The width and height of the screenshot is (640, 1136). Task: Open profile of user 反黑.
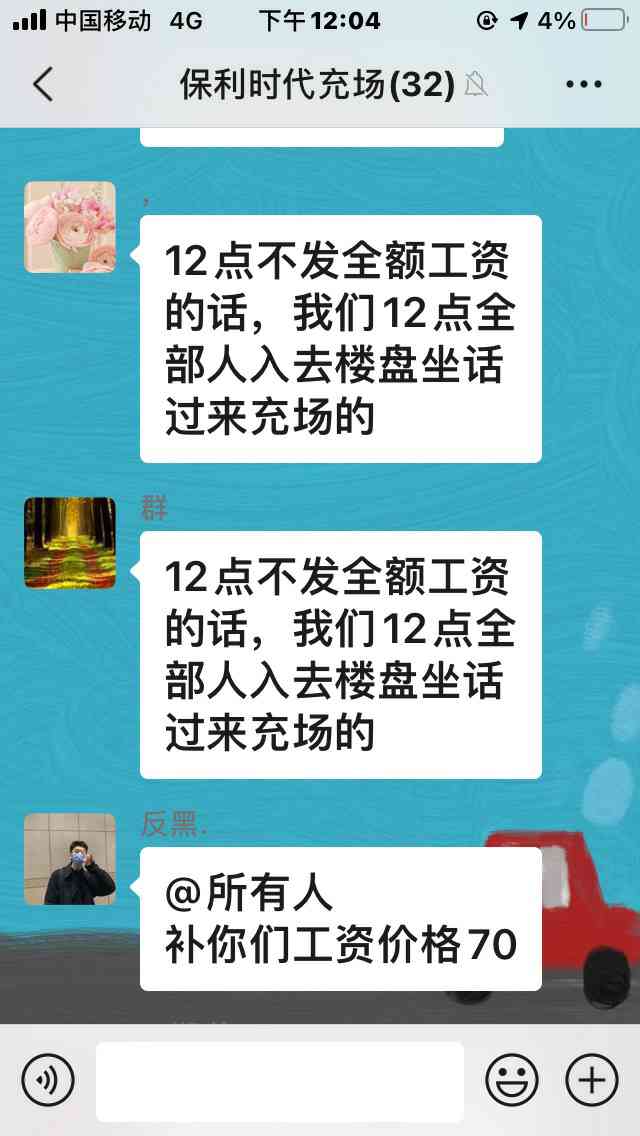pos(70,859)
